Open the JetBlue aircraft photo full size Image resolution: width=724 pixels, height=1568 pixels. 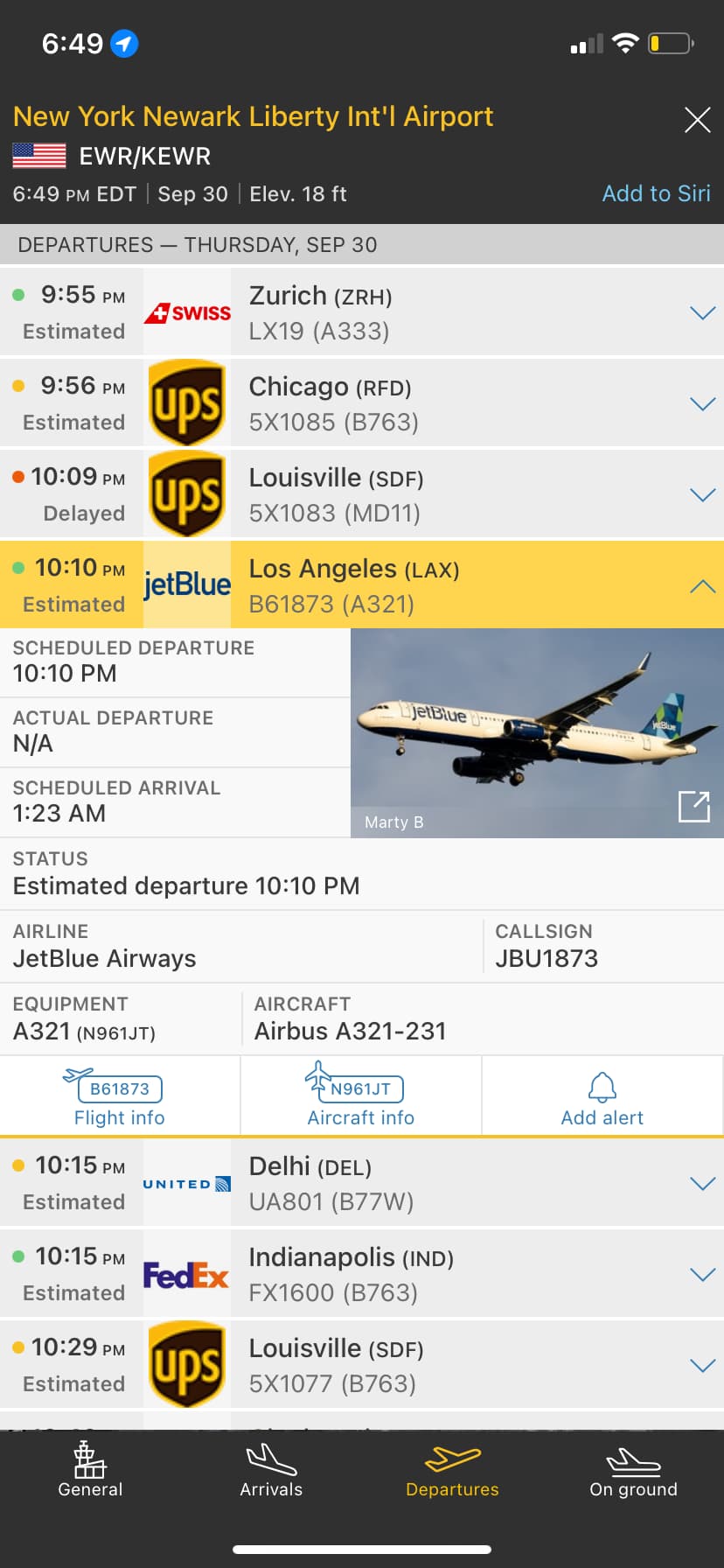(x=694, y=806)
